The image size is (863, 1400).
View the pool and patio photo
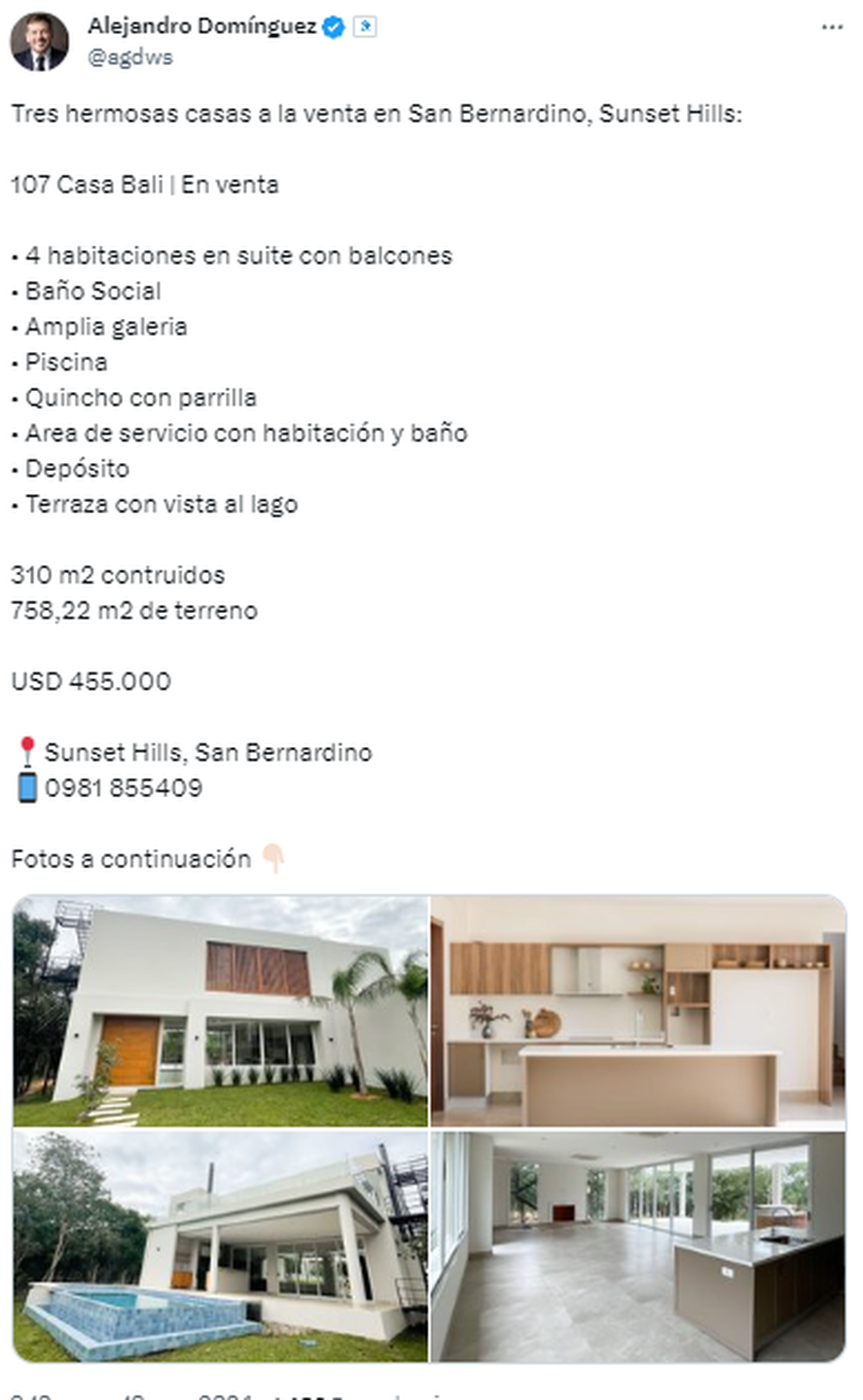(x=221, y=1246)
